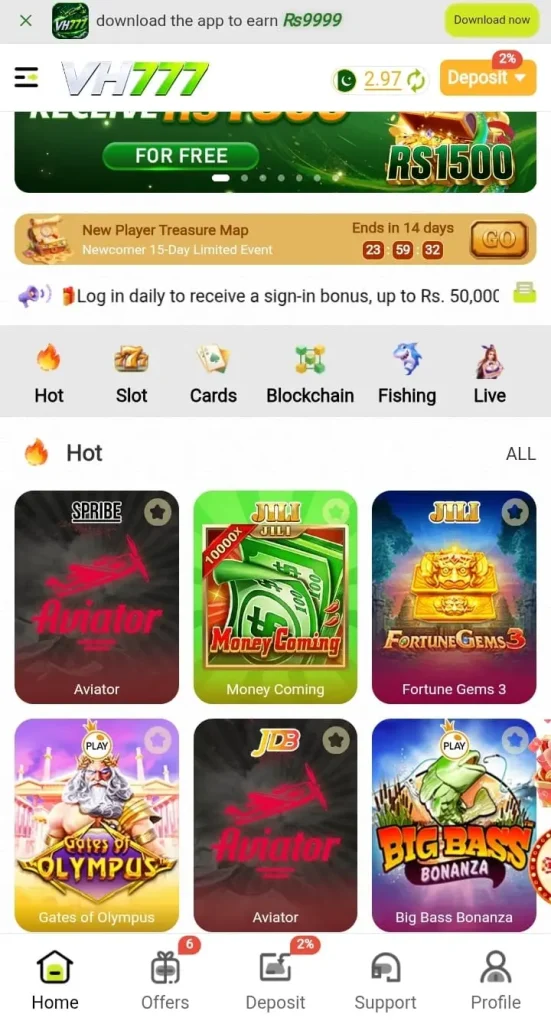The height and width of the screenshot is (1024, 551).
Task: Select the Slot category
Action: tap(131, 374)
